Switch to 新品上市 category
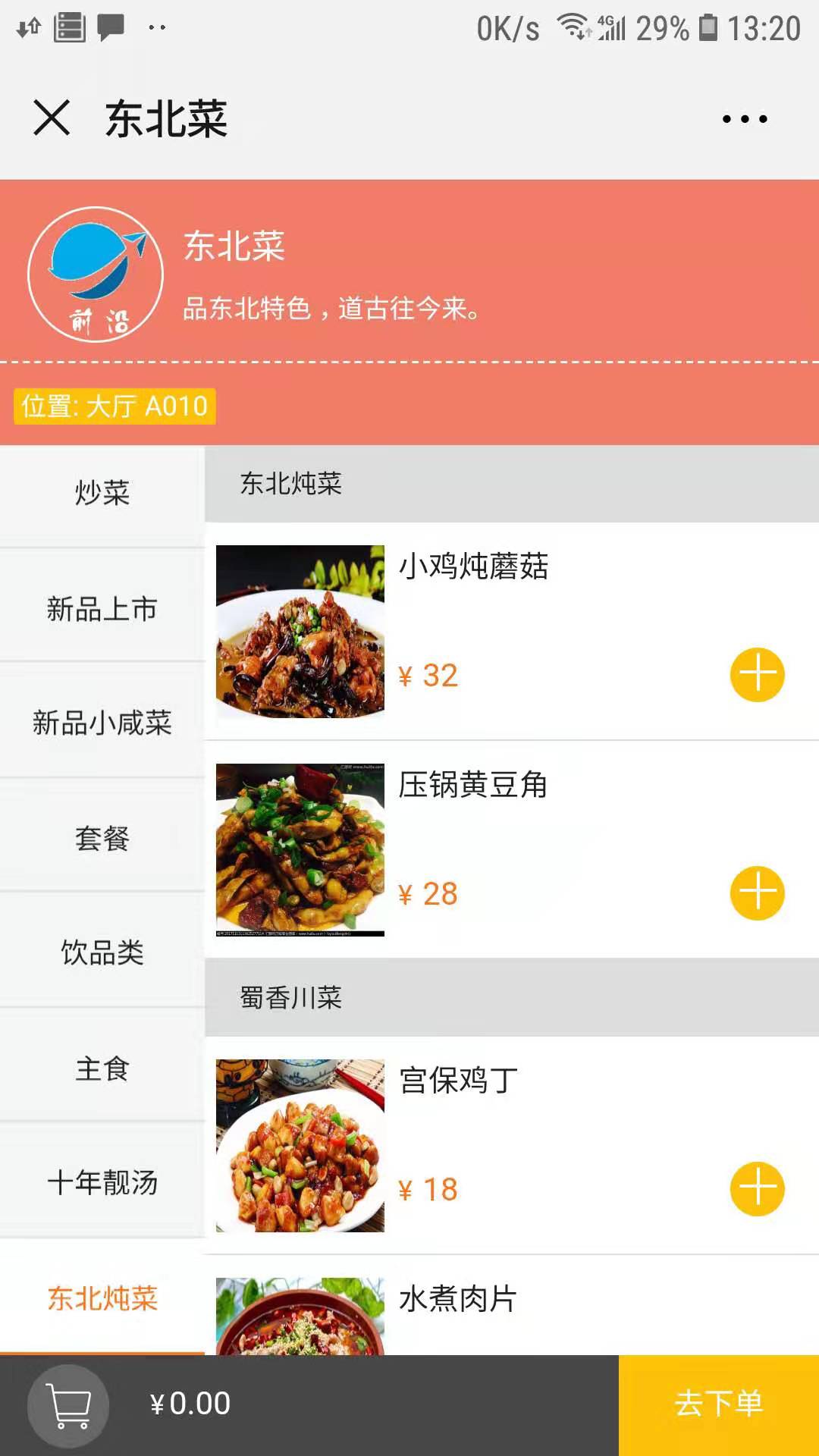This screenshot has height=1456, width=819. tap(102, 609)
